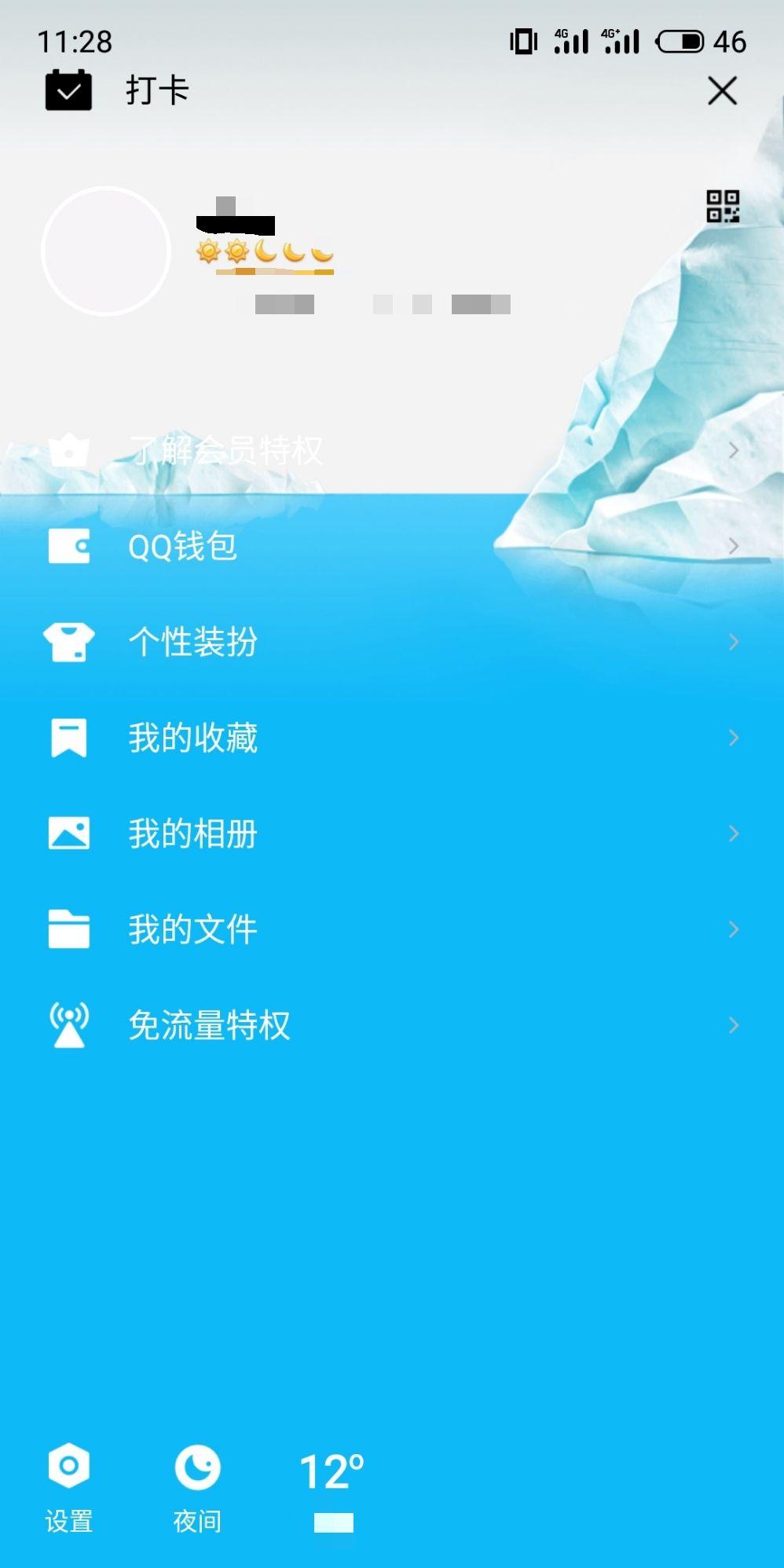
Task: Open 我的相册
Action: tap(392, 833)
